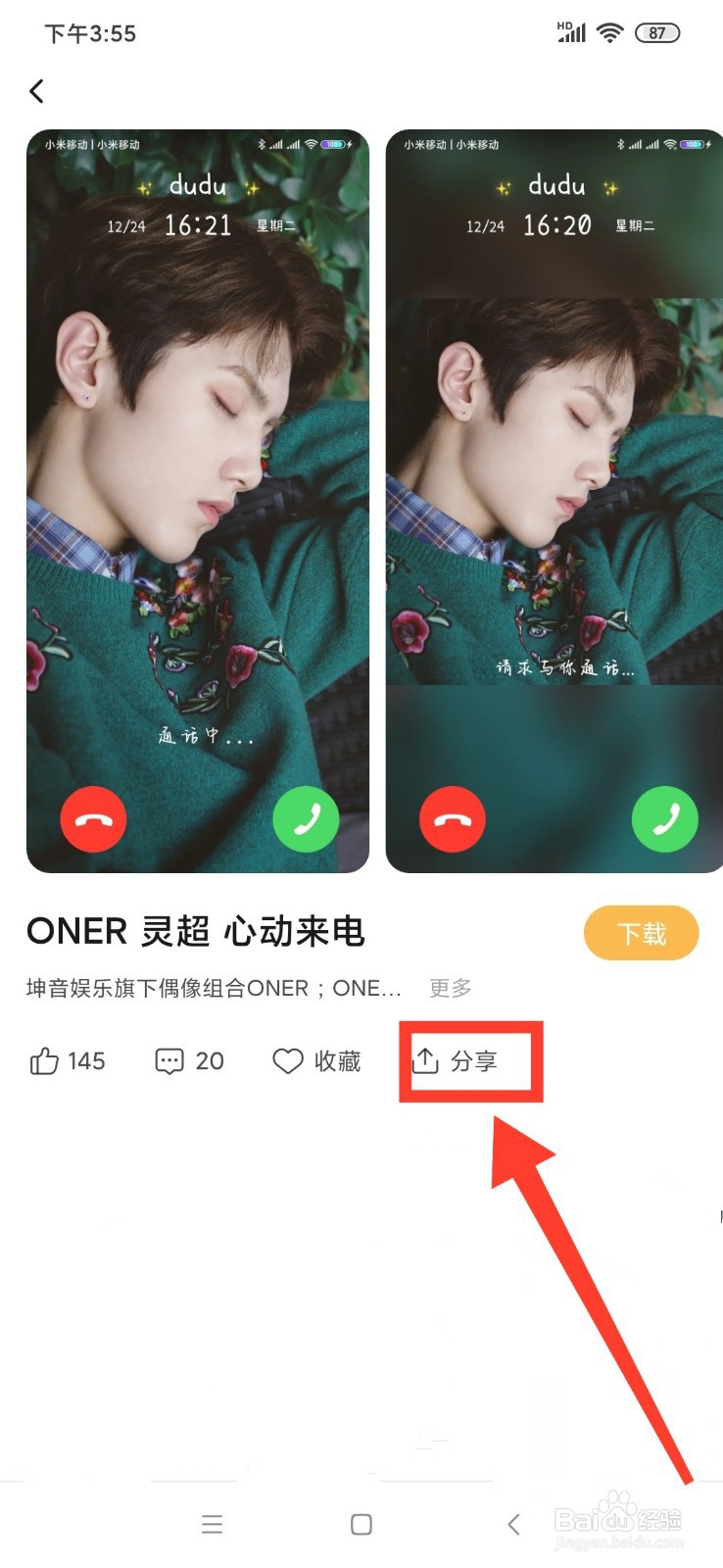Tap the green answer call icon in left preview

[x=307, y=818]
